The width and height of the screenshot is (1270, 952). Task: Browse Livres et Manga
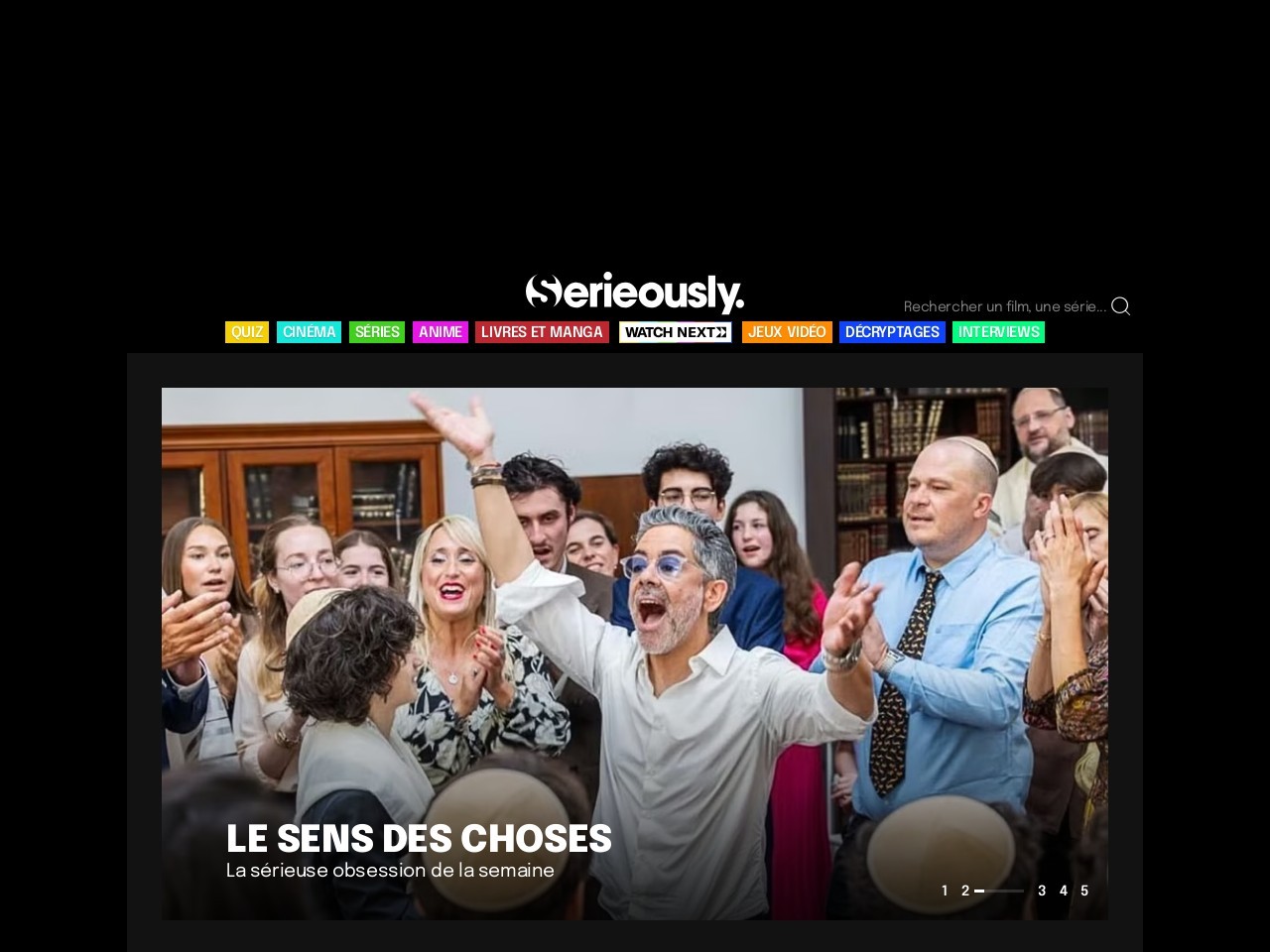[542, 332]
